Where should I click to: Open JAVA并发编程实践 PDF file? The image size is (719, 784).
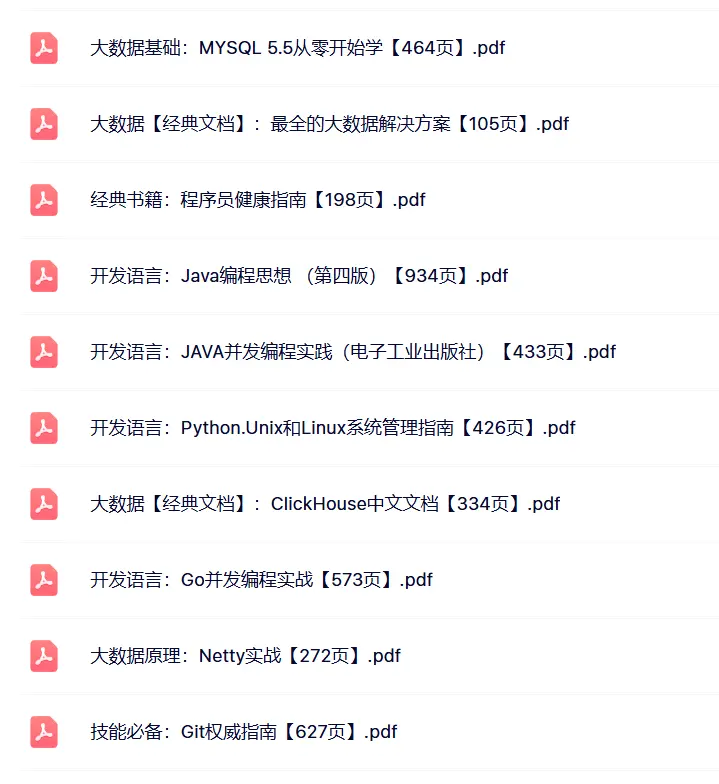coord(352,352)
